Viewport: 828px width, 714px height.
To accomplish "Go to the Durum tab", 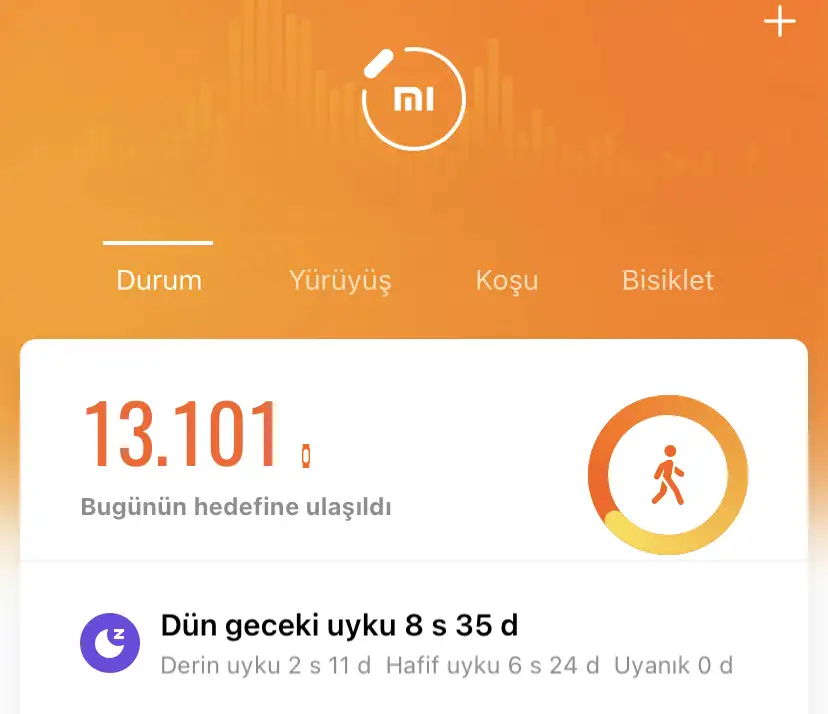I will (159, 280).
